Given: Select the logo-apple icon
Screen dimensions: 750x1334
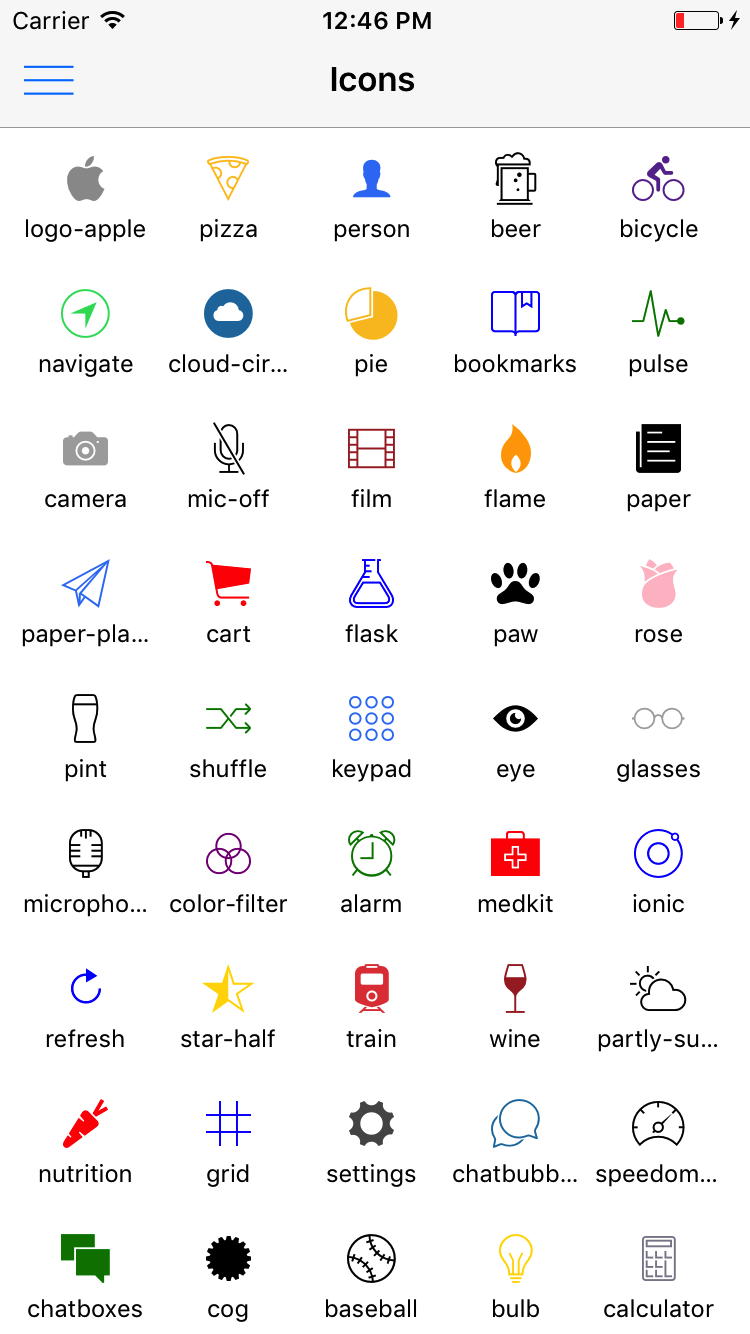Looking at the screenshot, I should (x=85, y=178).
